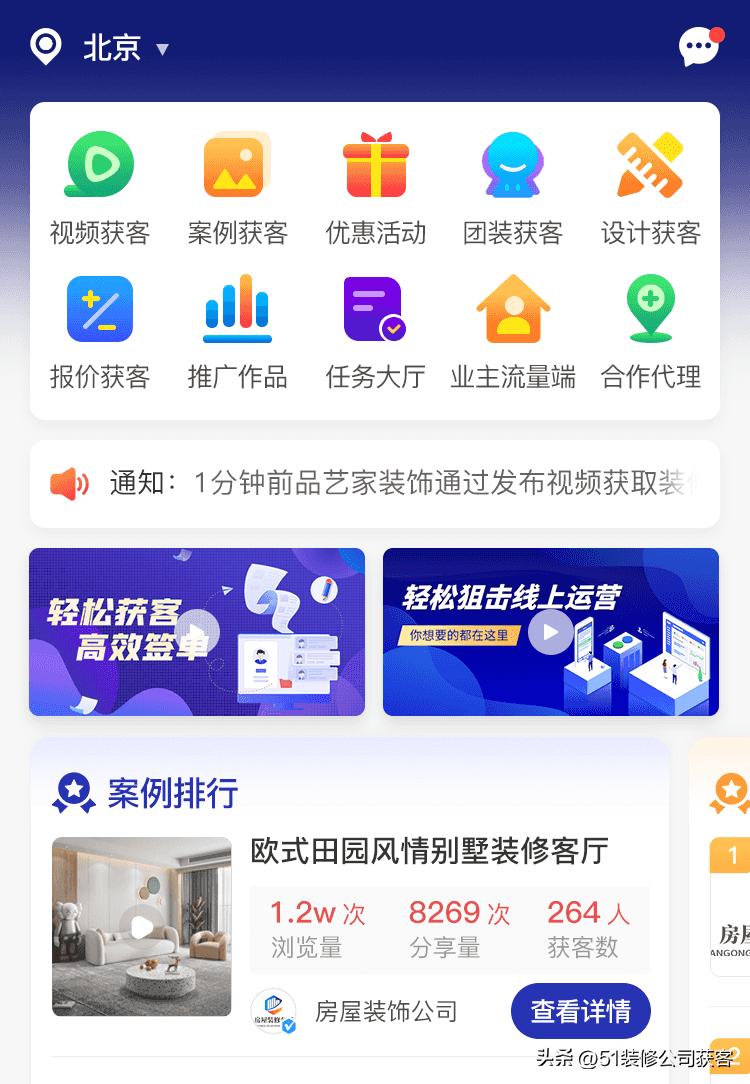Viewport: 750px width, 1084px height.
Task: Open the 视频获客 feature icon
Action: coord(99,165)
